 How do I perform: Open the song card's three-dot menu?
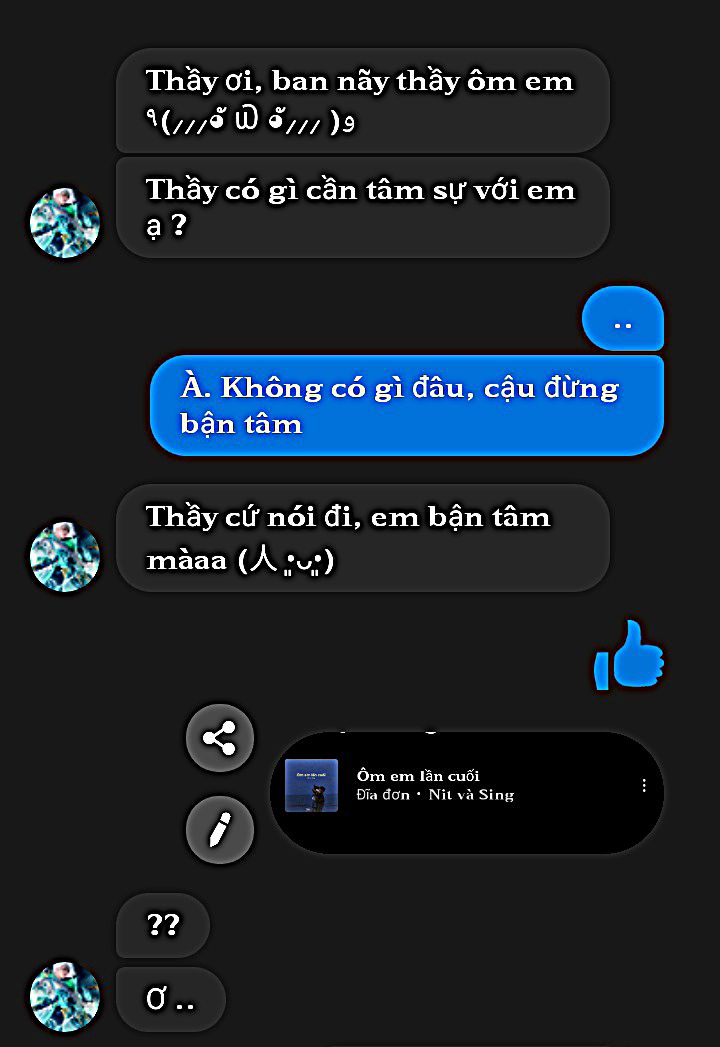click(644, 786)
